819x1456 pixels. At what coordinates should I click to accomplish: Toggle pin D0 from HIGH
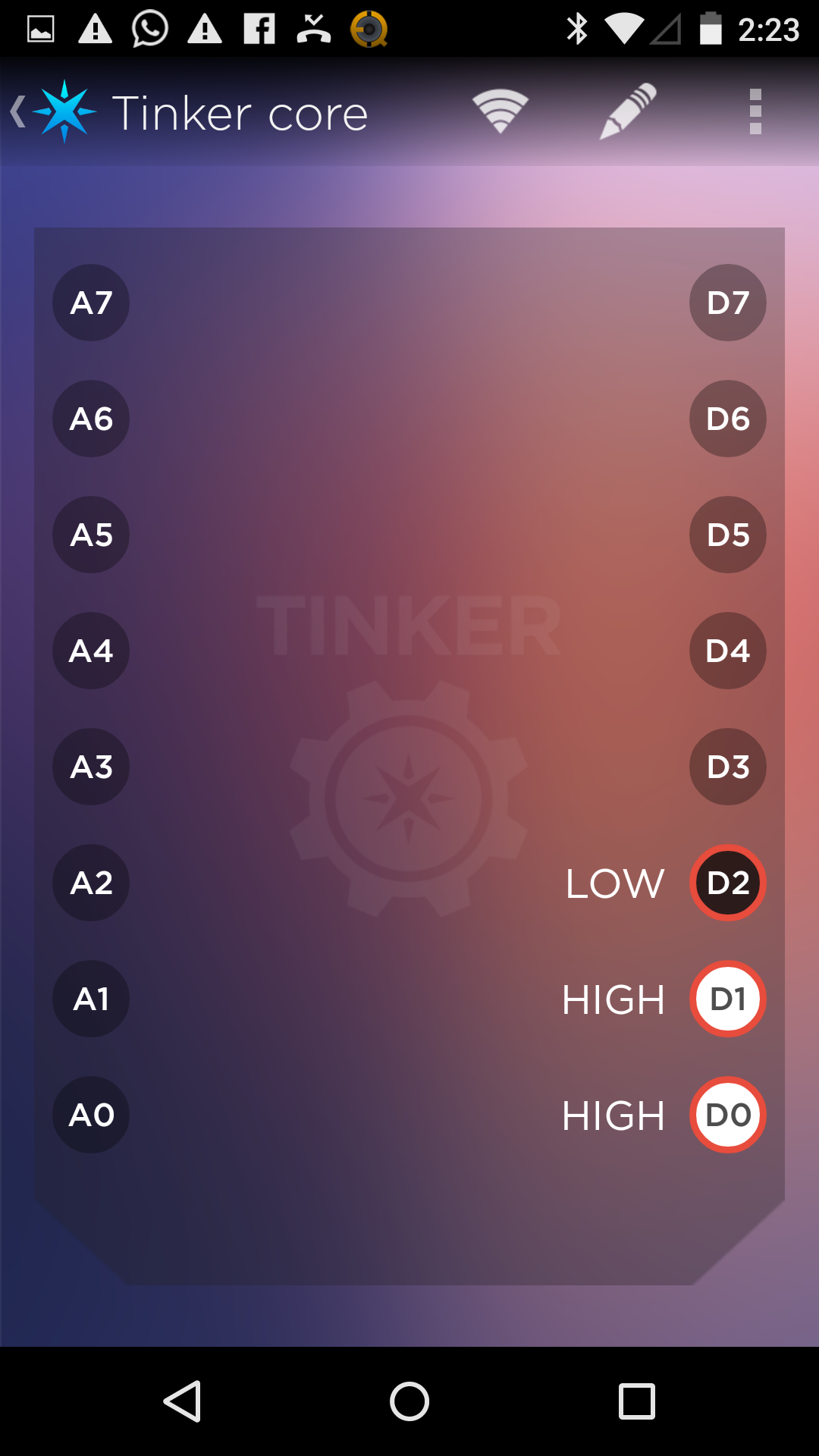pyautogui.click(x=727, y=1115)
